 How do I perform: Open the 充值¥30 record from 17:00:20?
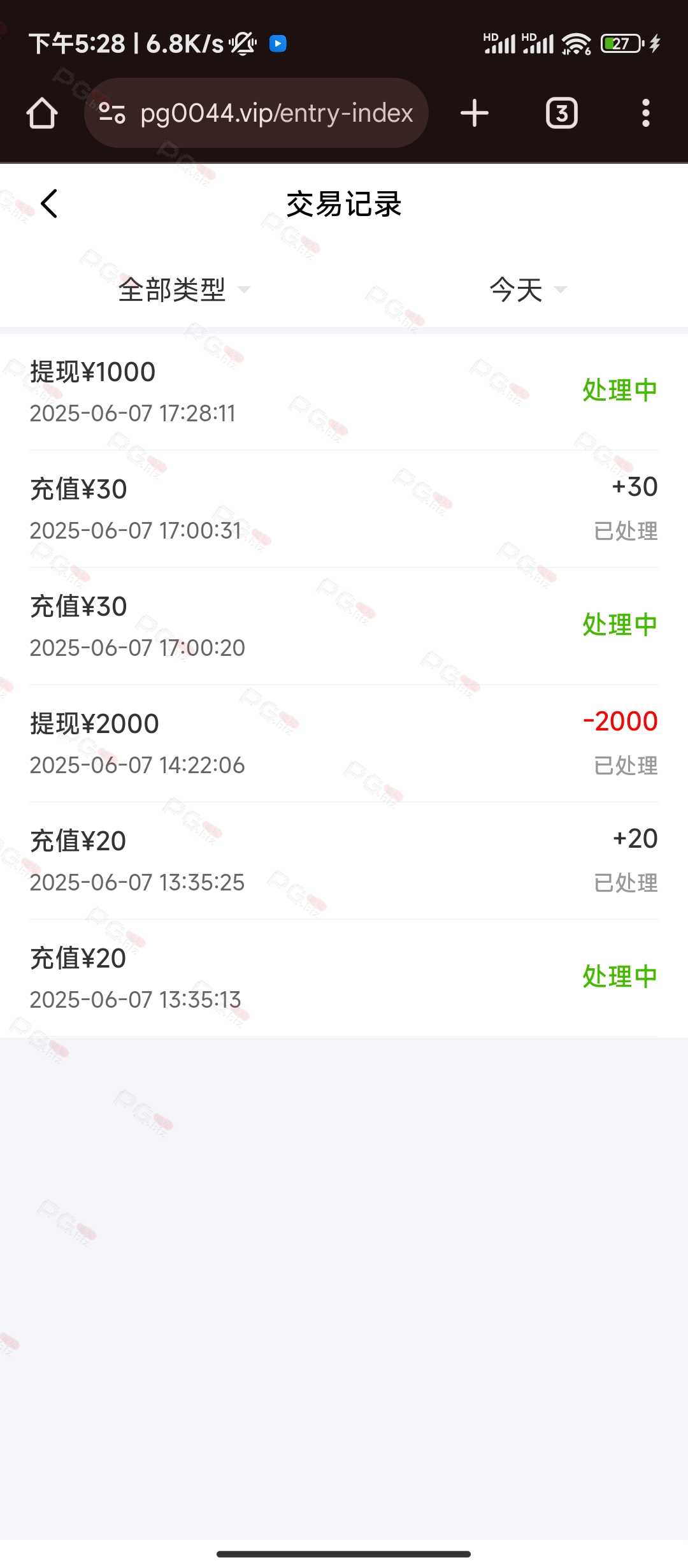pyautogui.click(x=344, y=627)
